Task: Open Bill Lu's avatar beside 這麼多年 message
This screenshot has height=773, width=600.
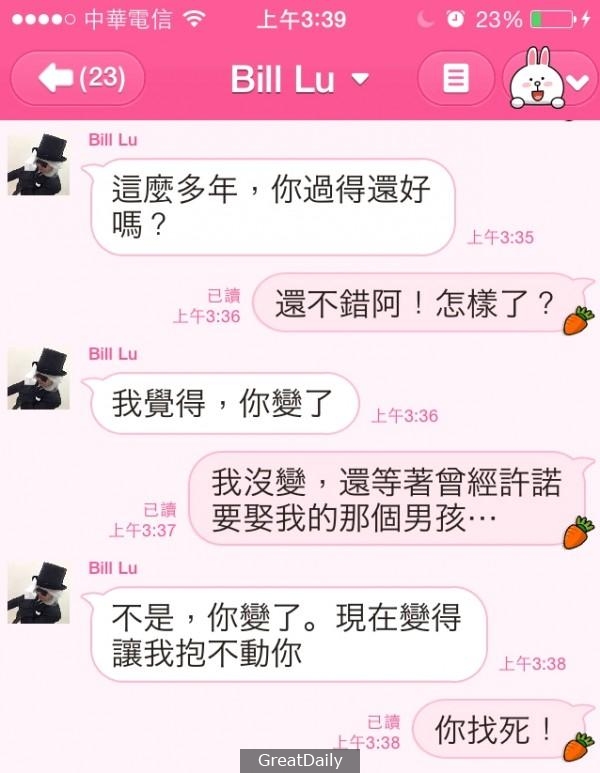Action: pyautogui.click(x=38, y=165)
